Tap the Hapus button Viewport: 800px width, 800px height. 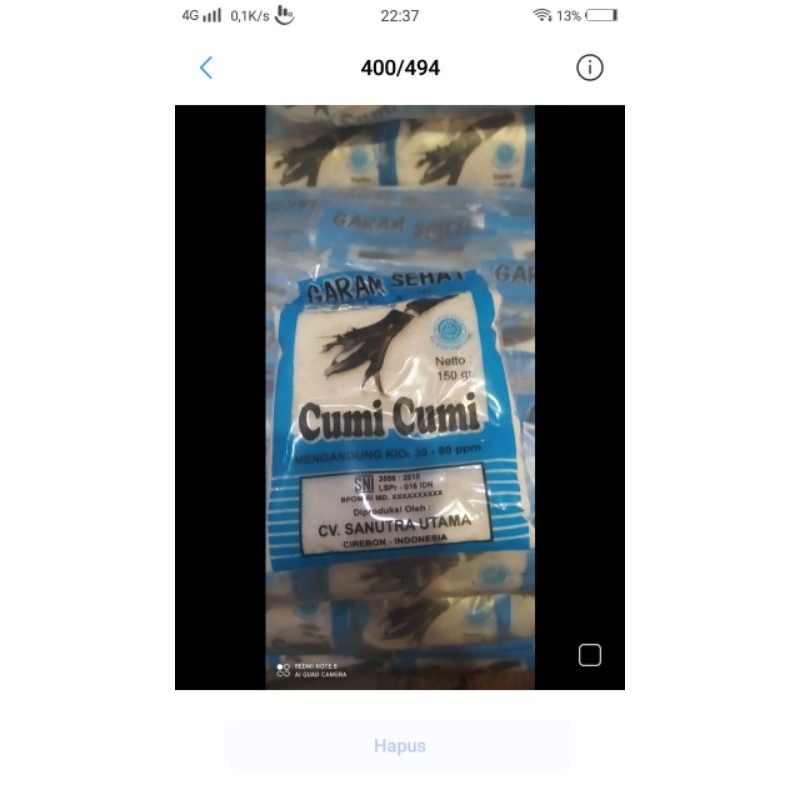[400, 745]
